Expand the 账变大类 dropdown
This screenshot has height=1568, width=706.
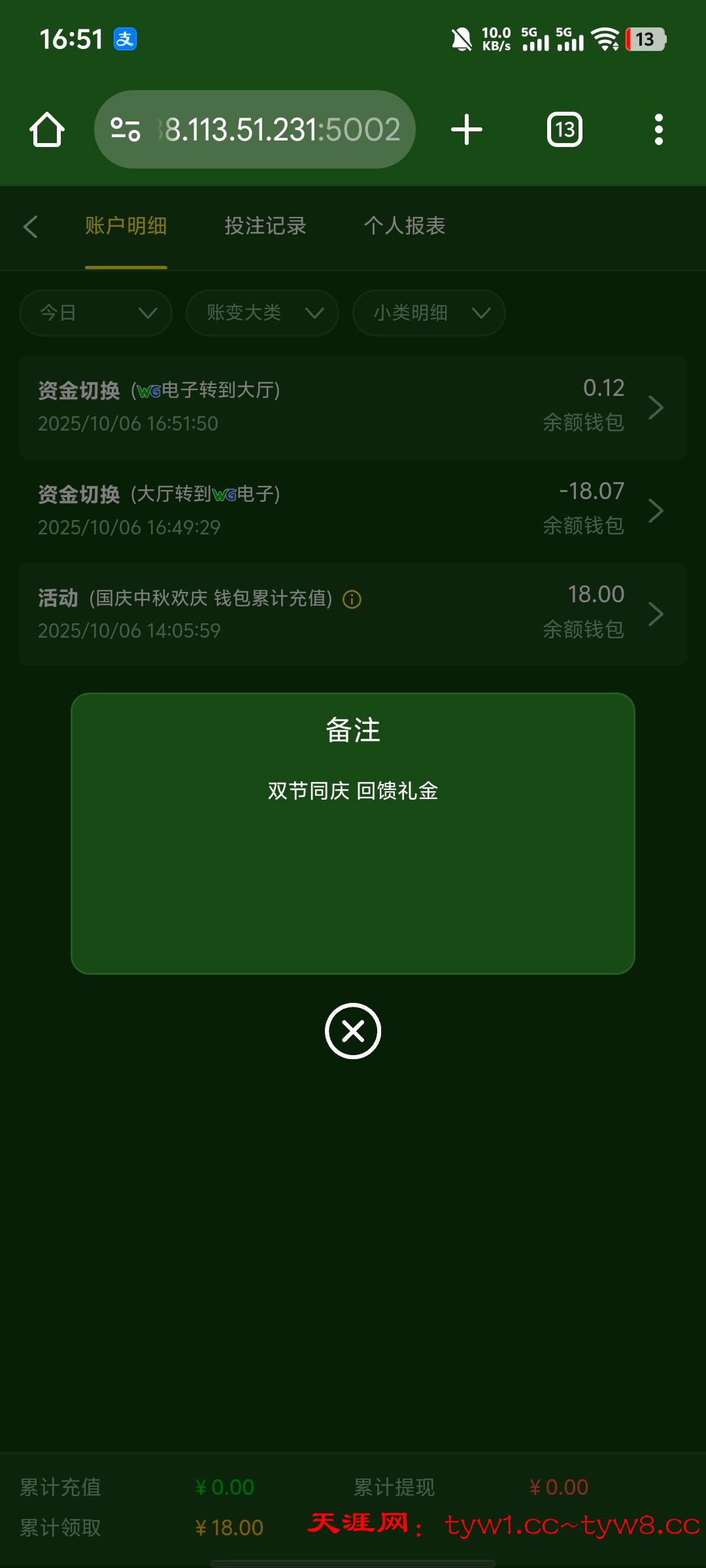[263, 313]
